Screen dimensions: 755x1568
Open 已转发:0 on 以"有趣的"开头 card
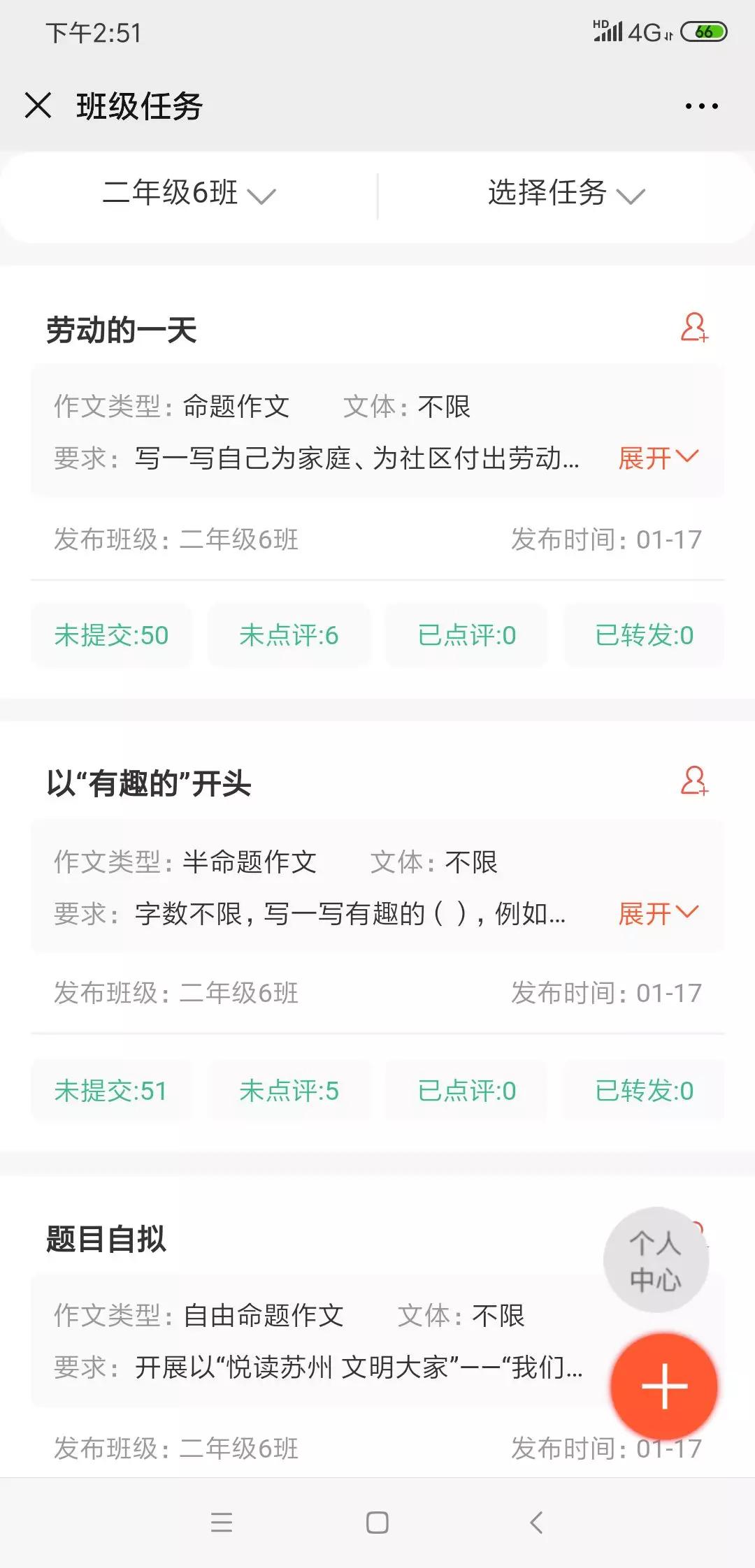click(643, 1091)
